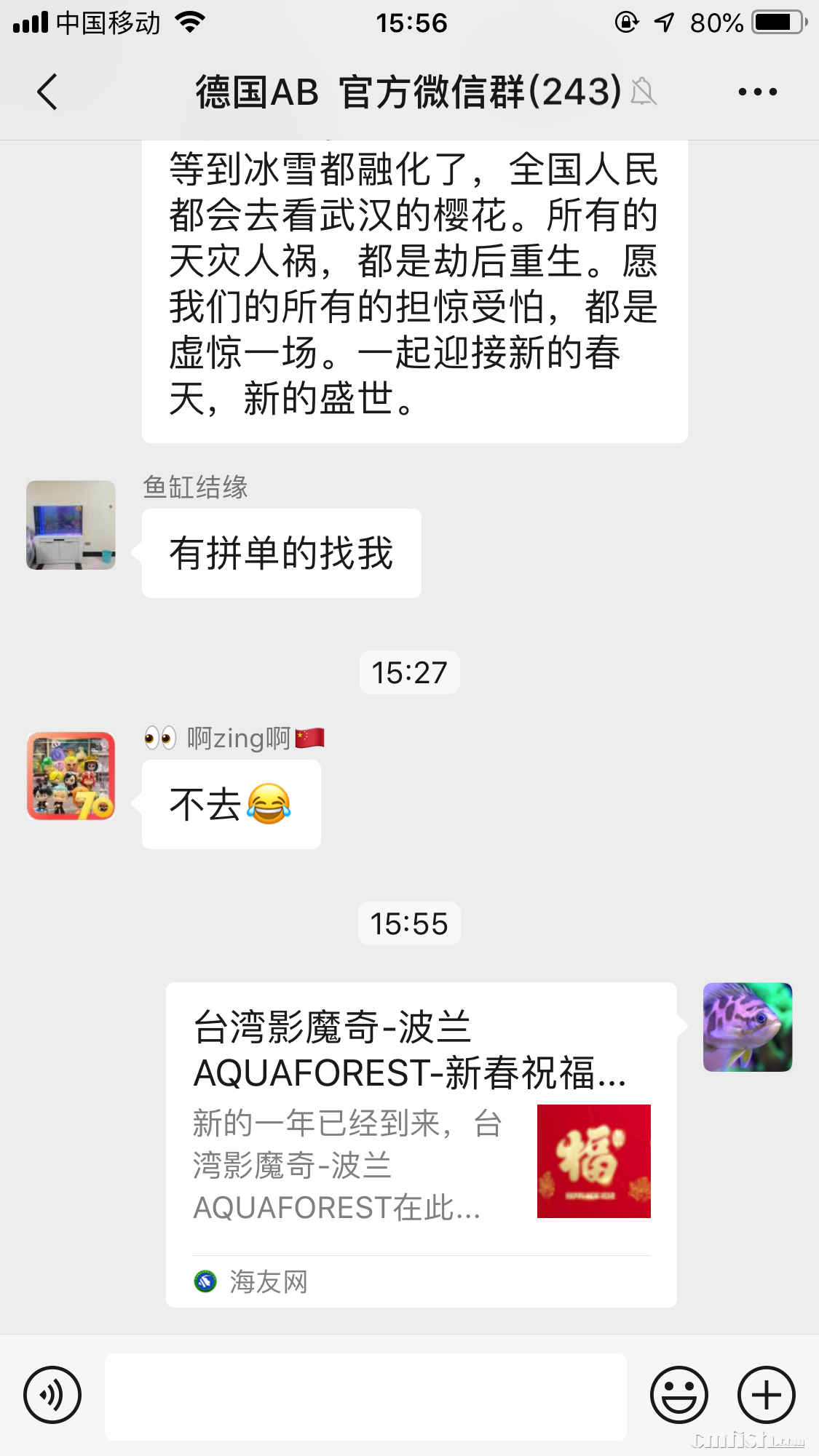Tap the 15:55 timestamp label
This screenshot has height=1456, width=819.
coord(409,923)
